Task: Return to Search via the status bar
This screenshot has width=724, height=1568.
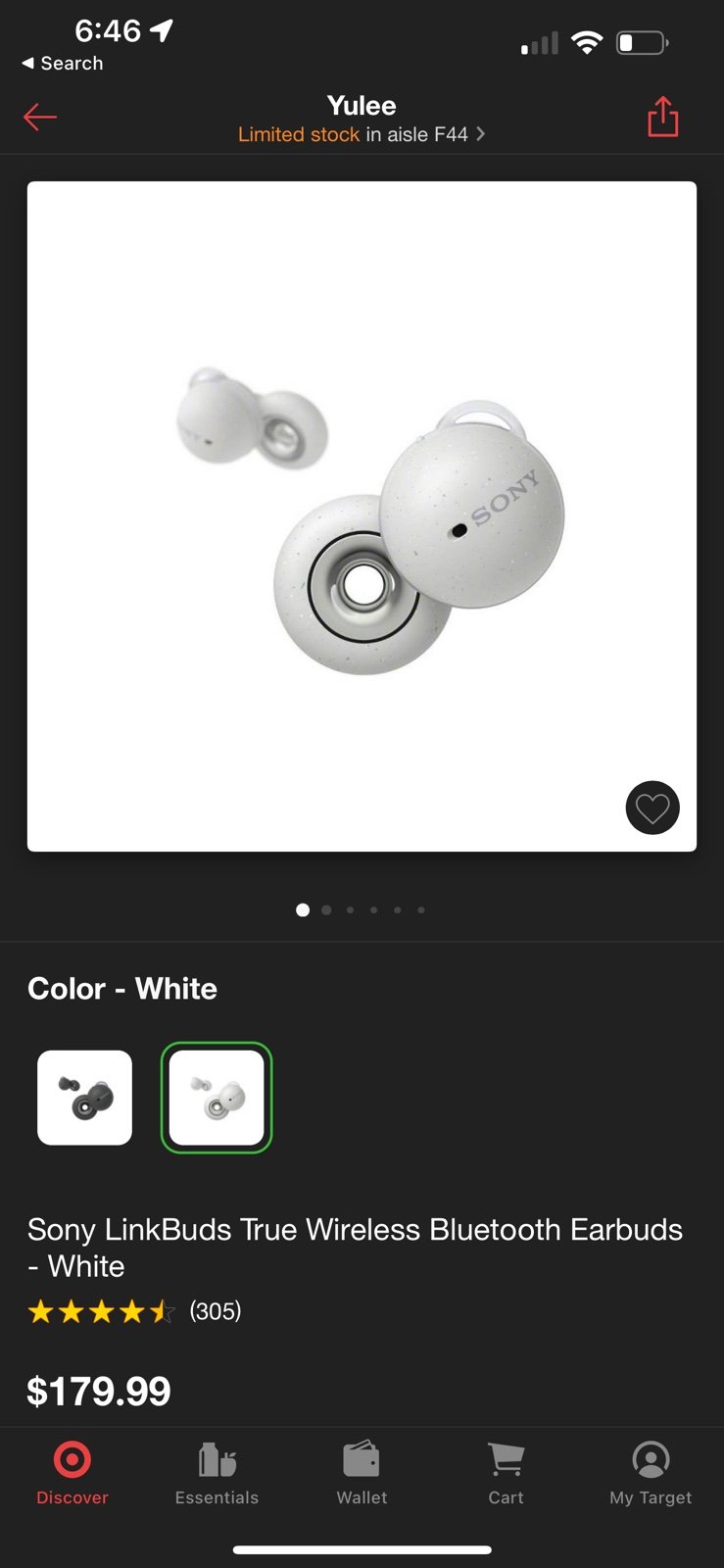Action: 62,63
